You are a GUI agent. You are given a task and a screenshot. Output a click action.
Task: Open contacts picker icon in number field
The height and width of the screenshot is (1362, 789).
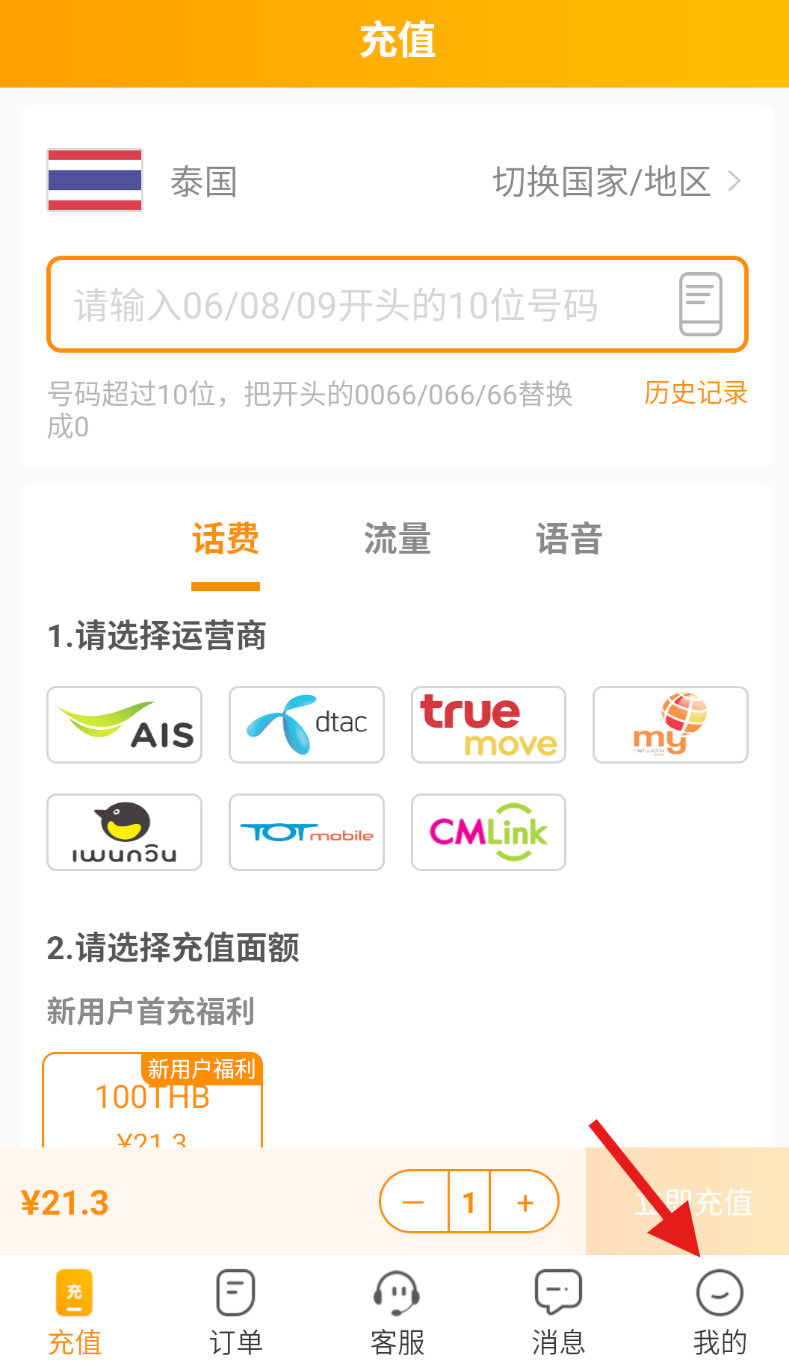point(700,304)
